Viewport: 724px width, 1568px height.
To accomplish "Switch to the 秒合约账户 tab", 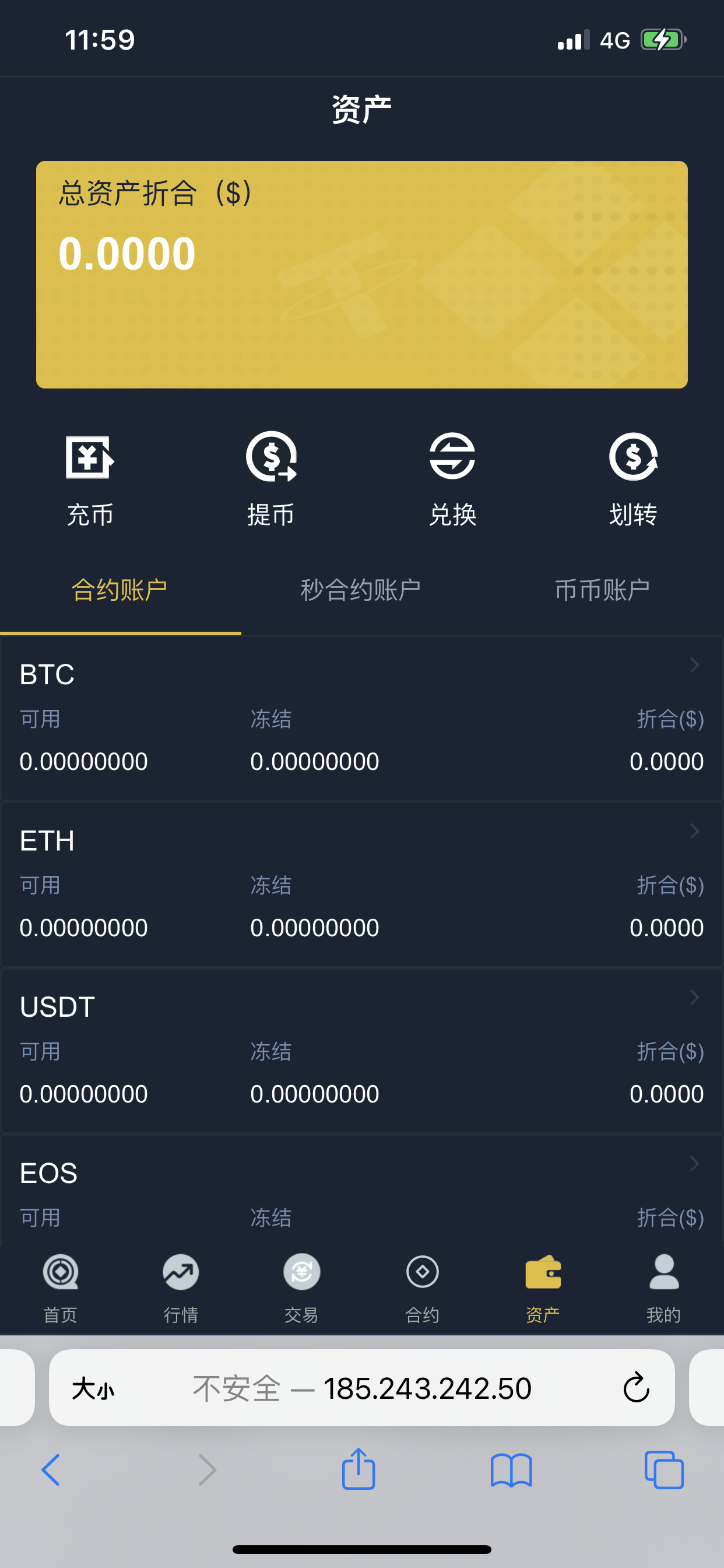I will pyautogui.click(x=361, y=590).
